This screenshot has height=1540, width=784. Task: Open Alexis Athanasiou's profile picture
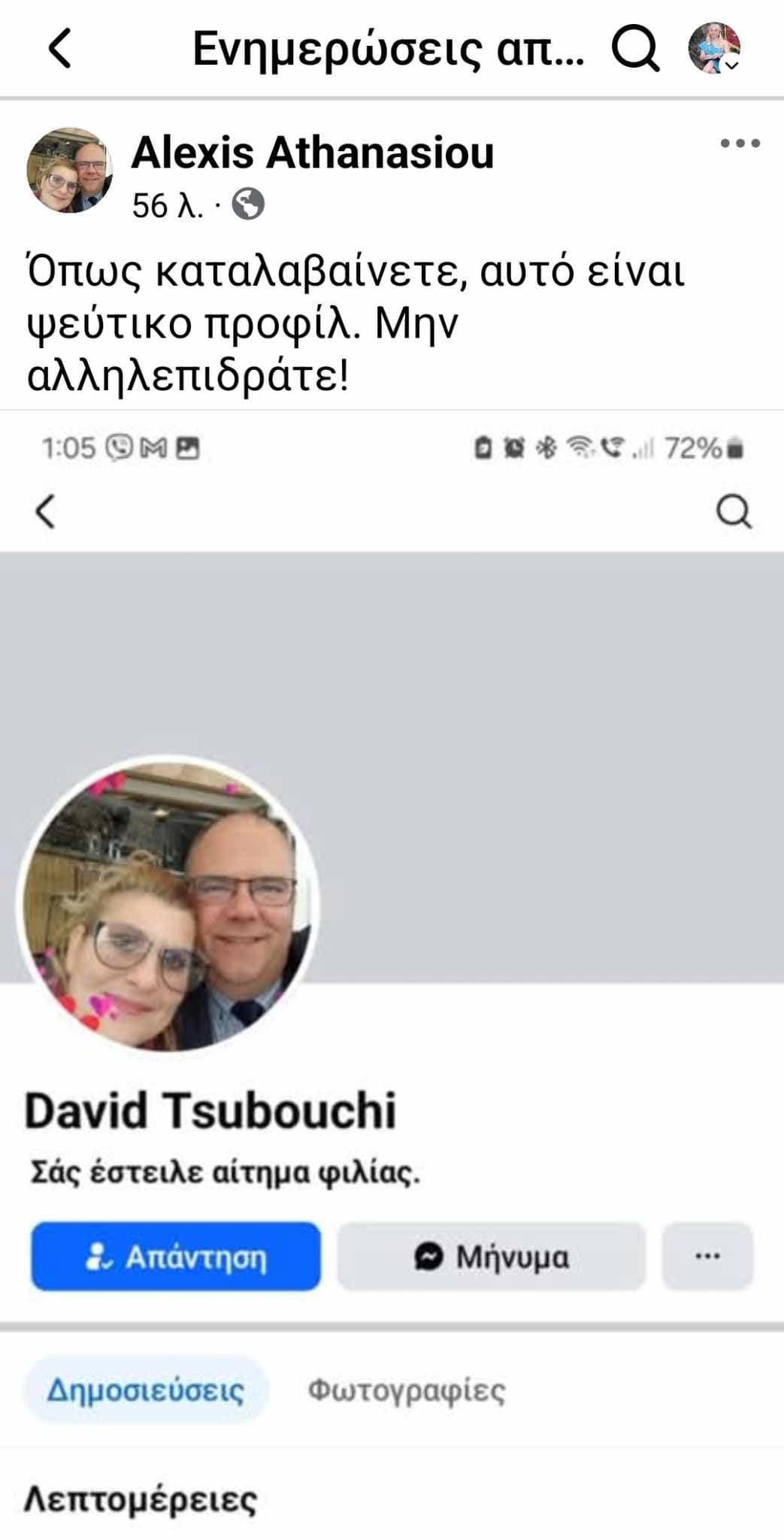click(69, 171)
